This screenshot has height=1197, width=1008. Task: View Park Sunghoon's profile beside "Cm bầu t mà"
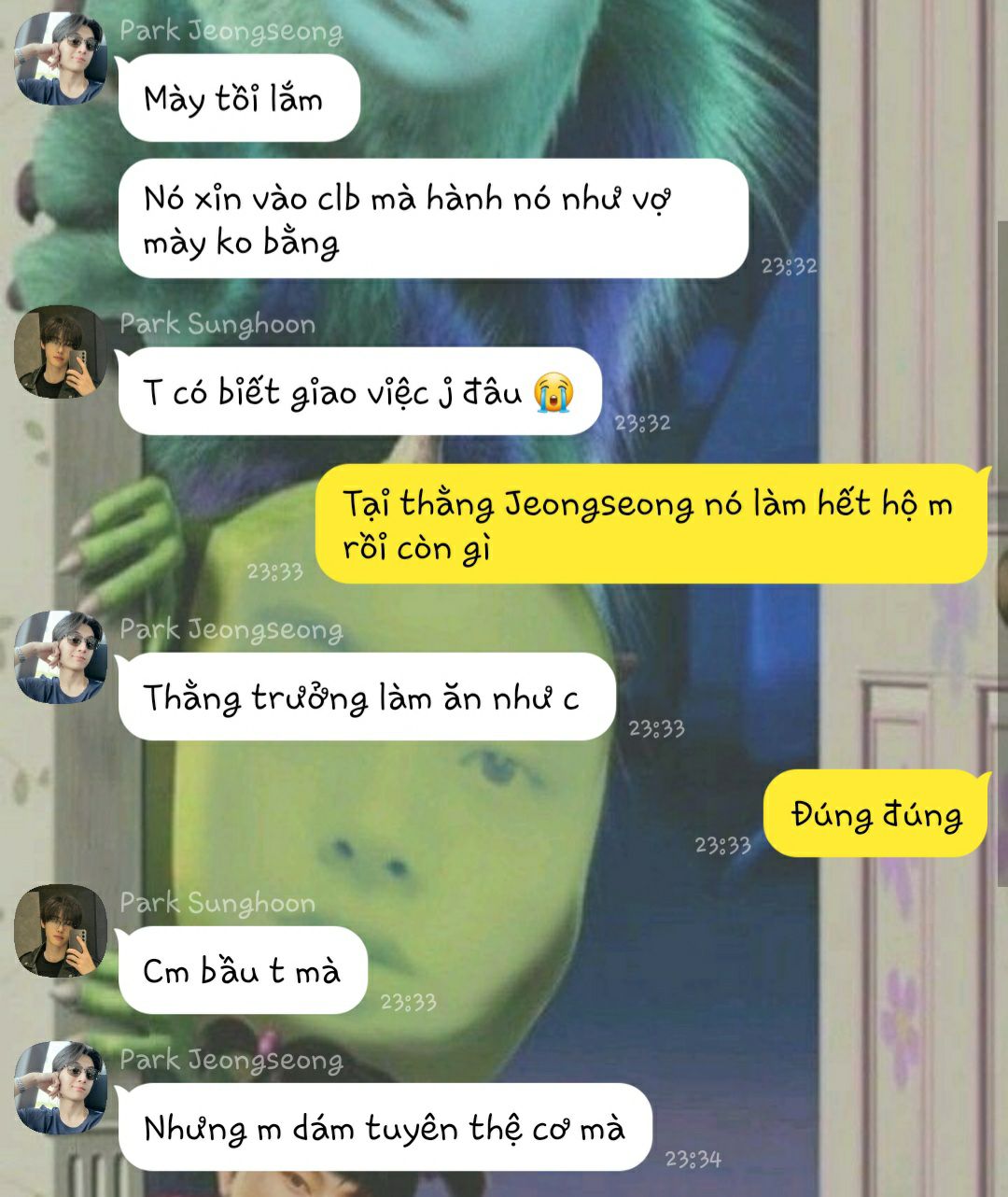pyautogui.click(x=61, y=931)
